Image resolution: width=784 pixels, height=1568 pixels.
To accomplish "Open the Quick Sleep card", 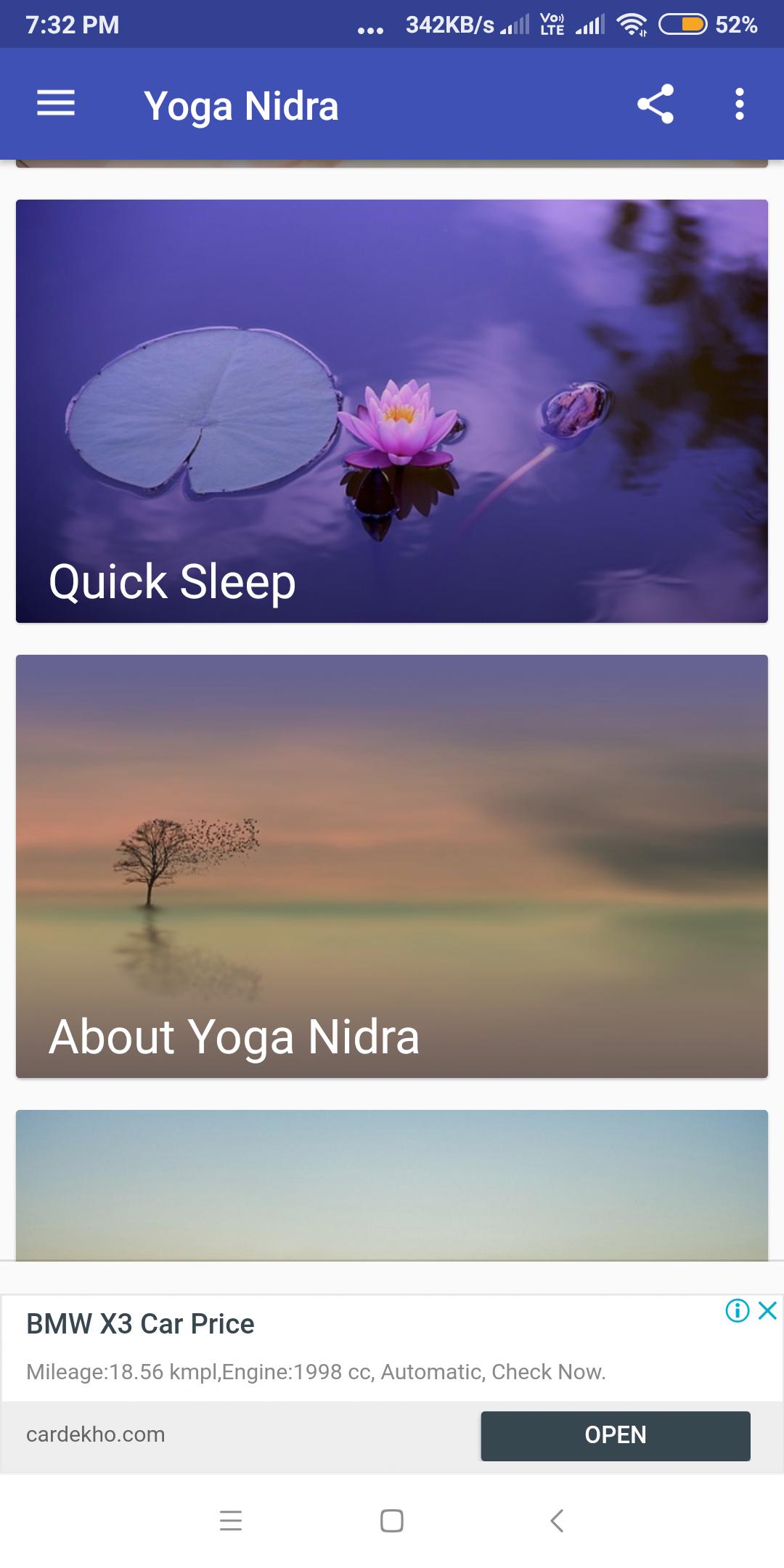I will tap(392, 410).
